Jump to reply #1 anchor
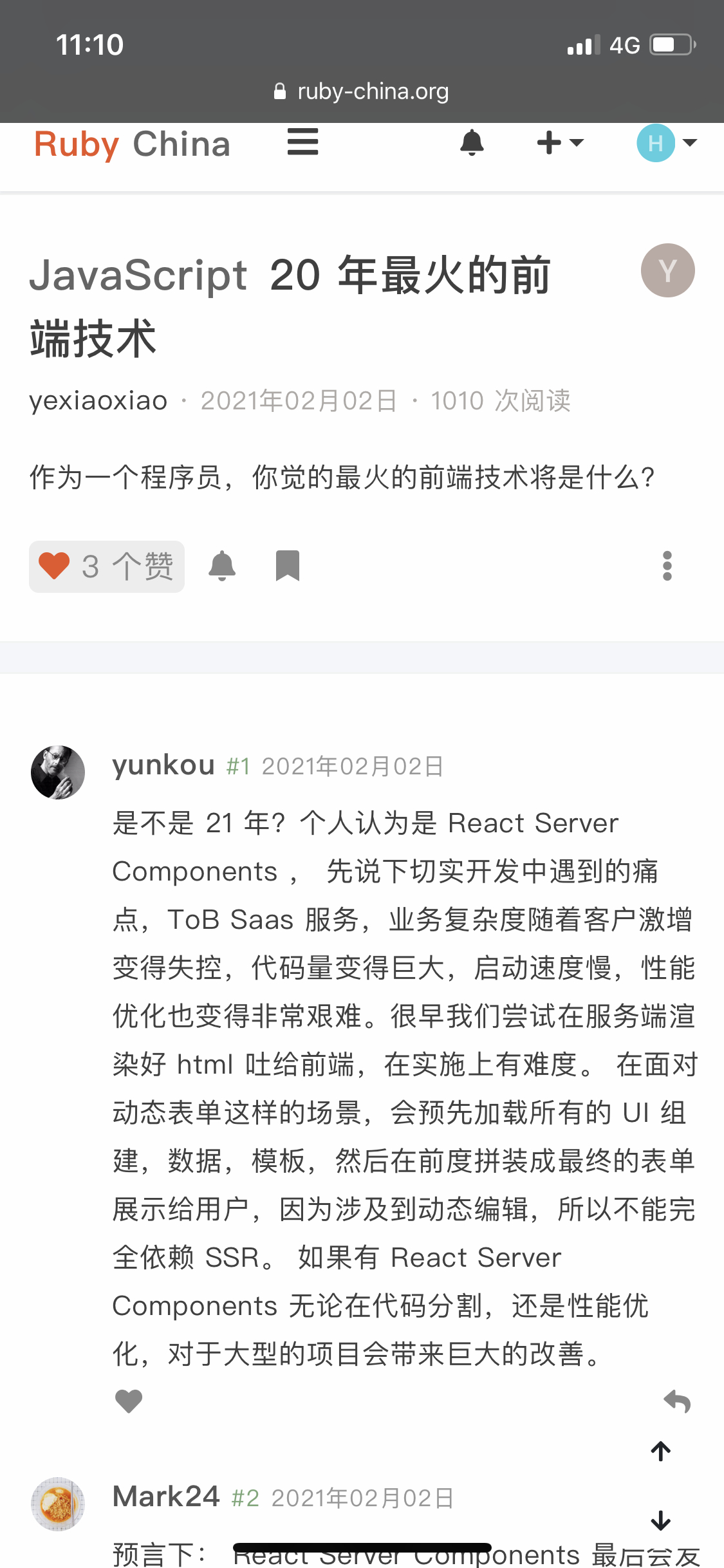Screen dimensions: 724x1568 pyautogui.click(x=238, y=767)
